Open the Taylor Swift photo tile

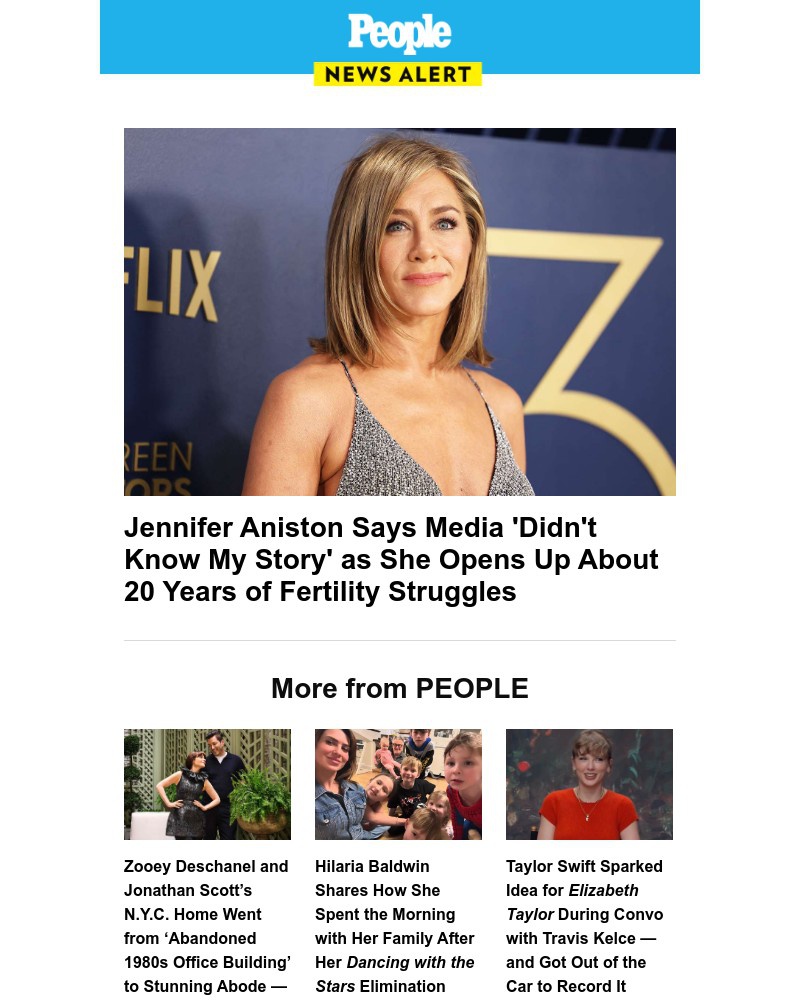(x=589, y=784)
